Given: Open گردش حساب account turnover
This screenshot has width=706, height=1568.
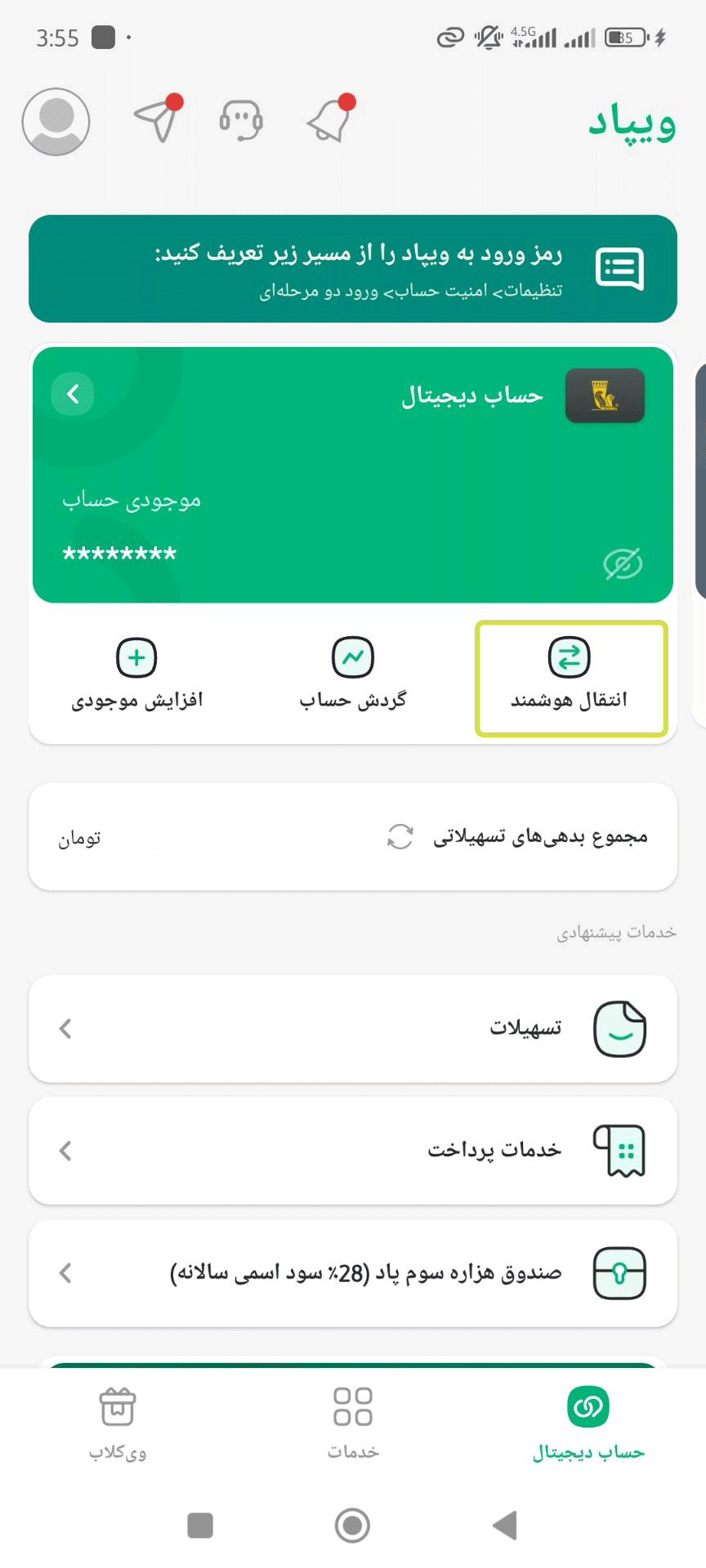Looking at the screenshot, I should 353,677.
